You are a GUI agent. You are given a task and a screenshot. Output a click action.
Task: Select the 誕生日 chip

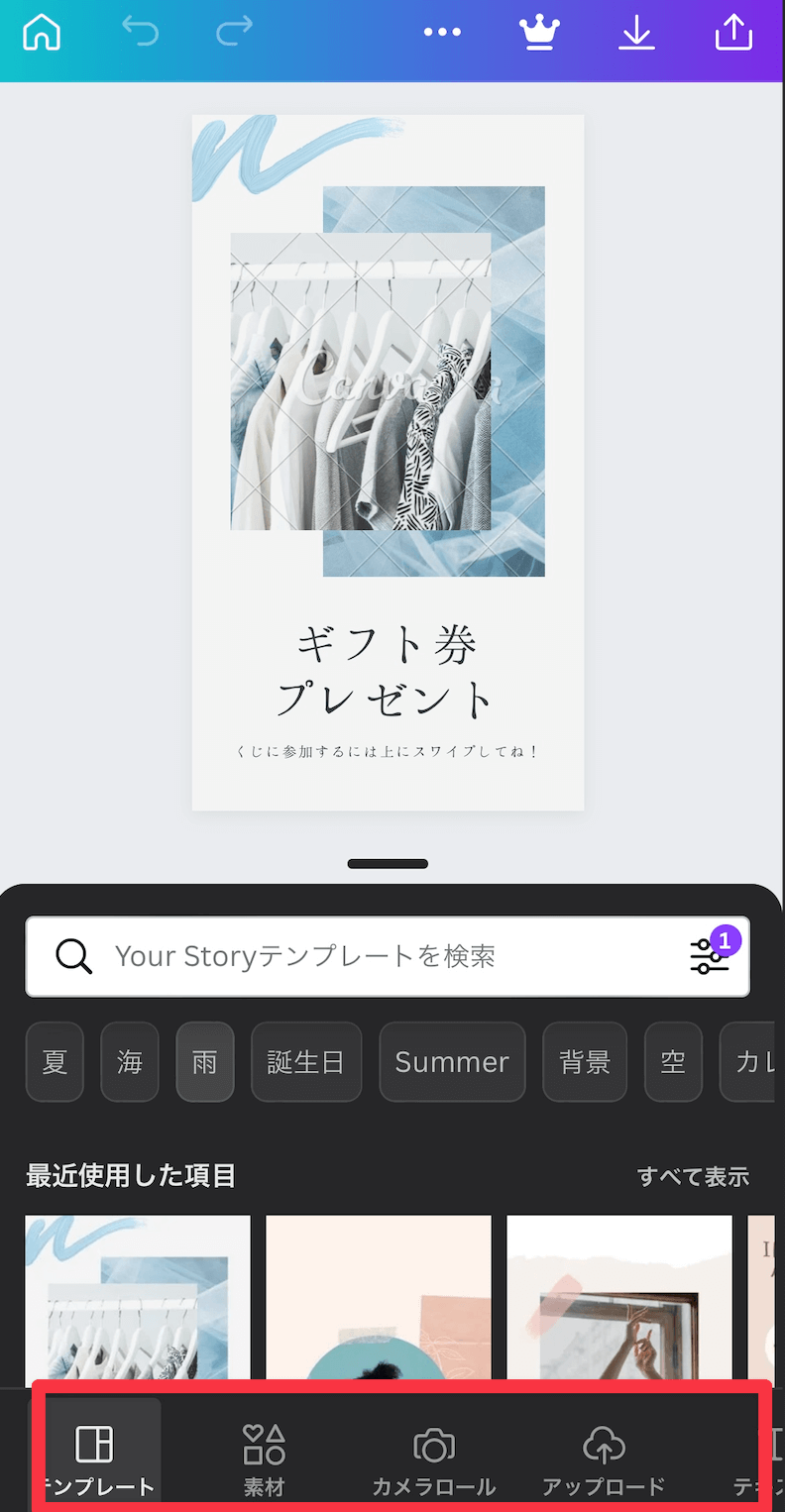click(306, 1062)
